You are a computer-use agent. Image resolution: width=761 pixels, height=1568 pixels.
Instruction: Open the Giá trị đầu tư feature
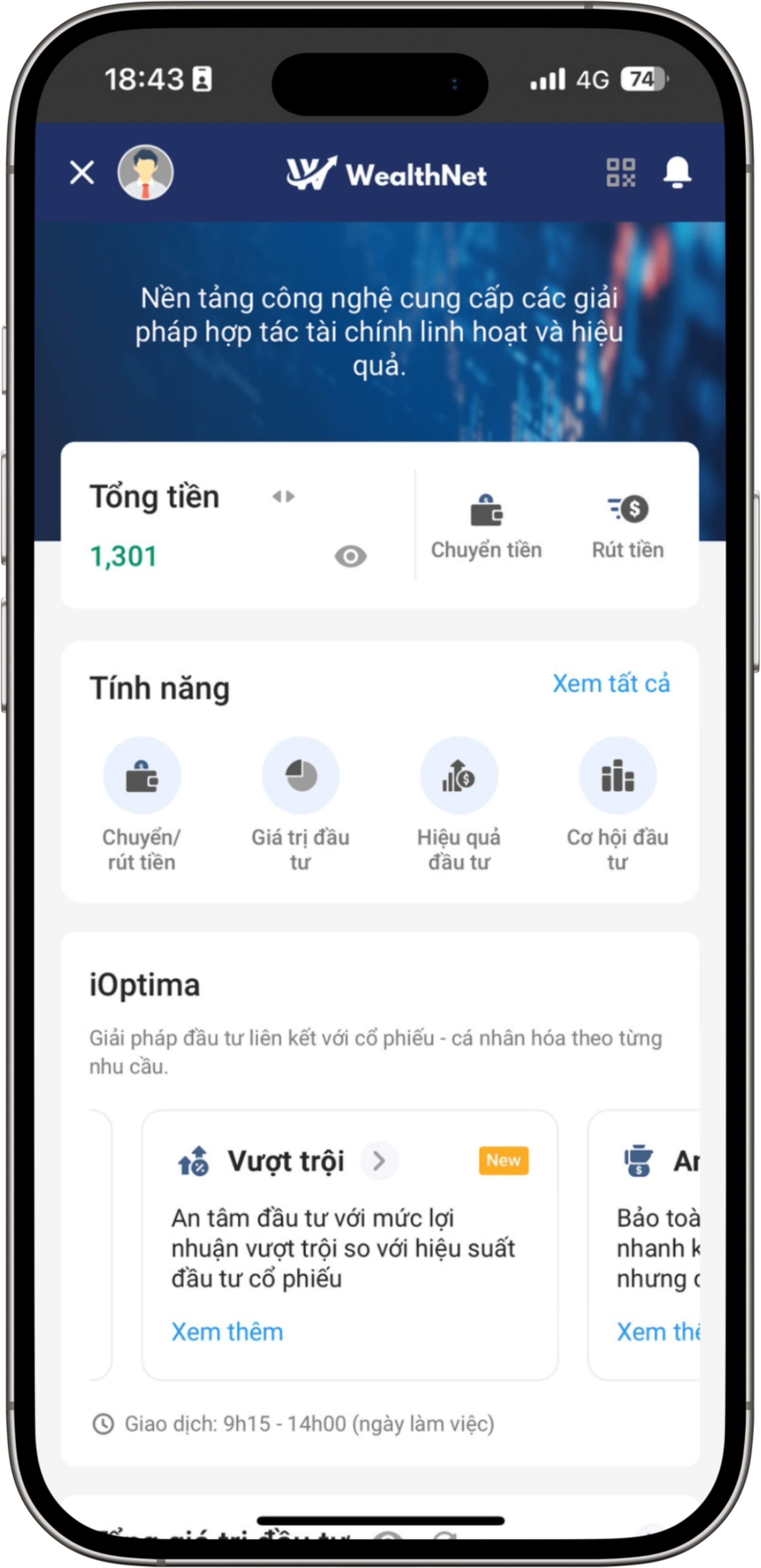click(301, 776)
